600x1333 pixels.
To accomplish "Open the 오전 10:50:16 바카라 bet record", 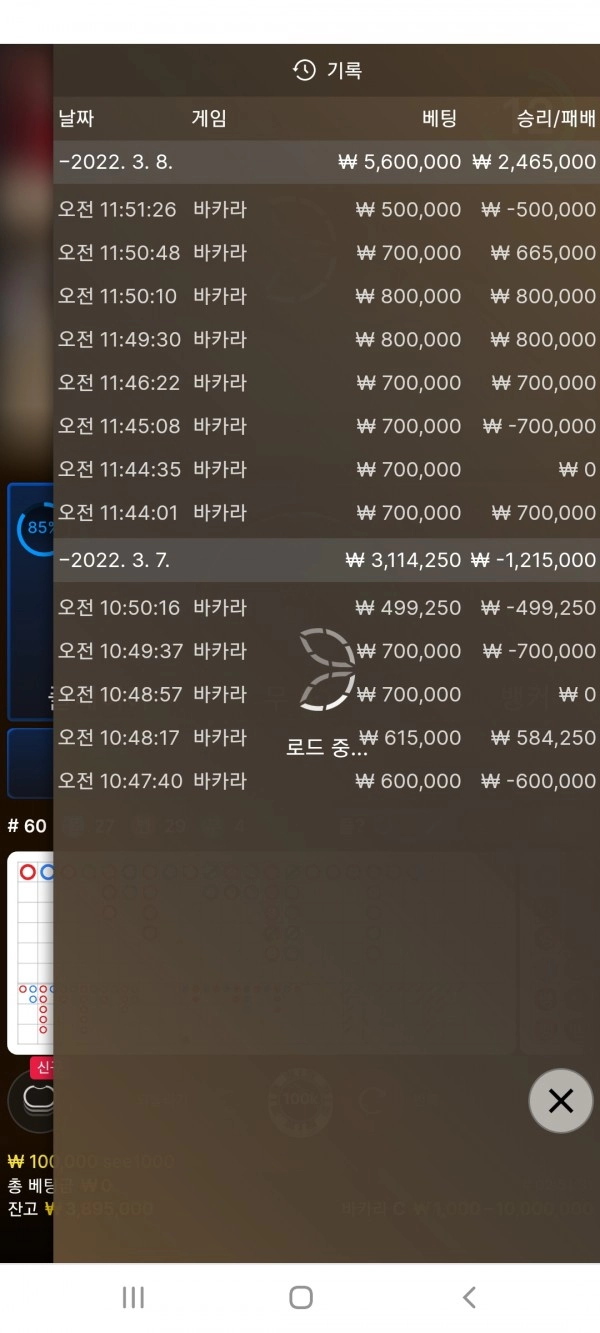I will [x=326, y=608].
